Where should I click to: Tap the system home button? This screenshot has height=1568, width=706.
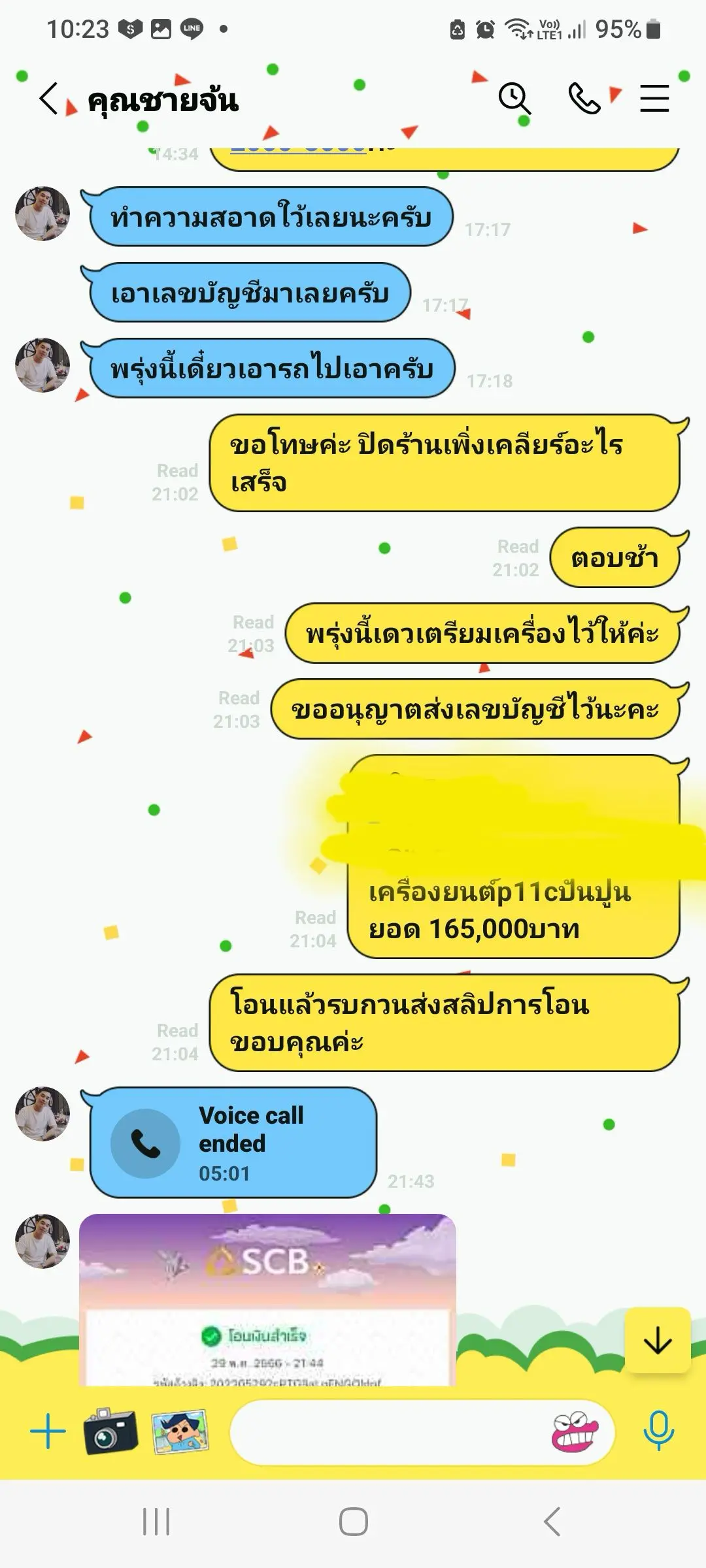353,1522
